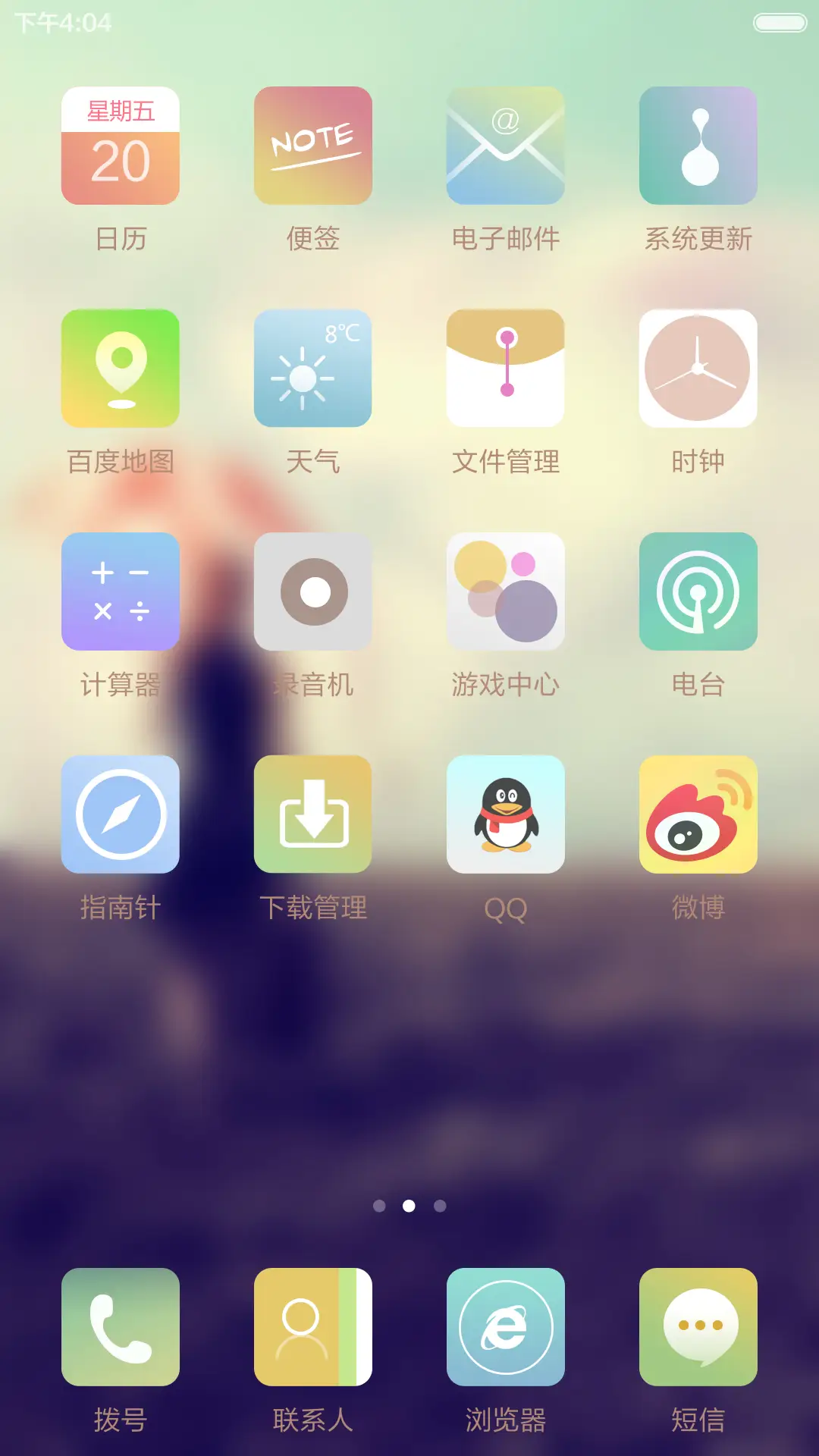Check the Weather app showing 8°C
Viewport: 819px width, 1456px height.
(x=313, y=369)
